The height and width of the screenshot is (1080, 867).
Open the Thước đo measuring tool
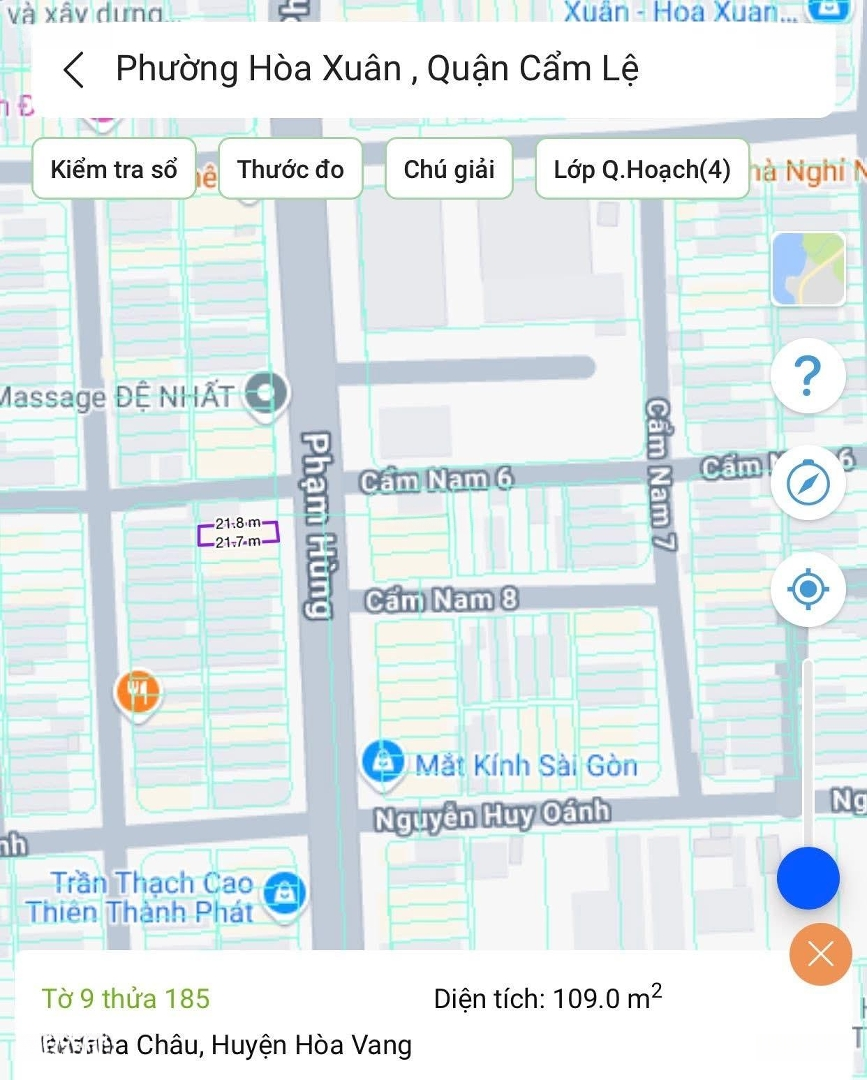[290, 169]
